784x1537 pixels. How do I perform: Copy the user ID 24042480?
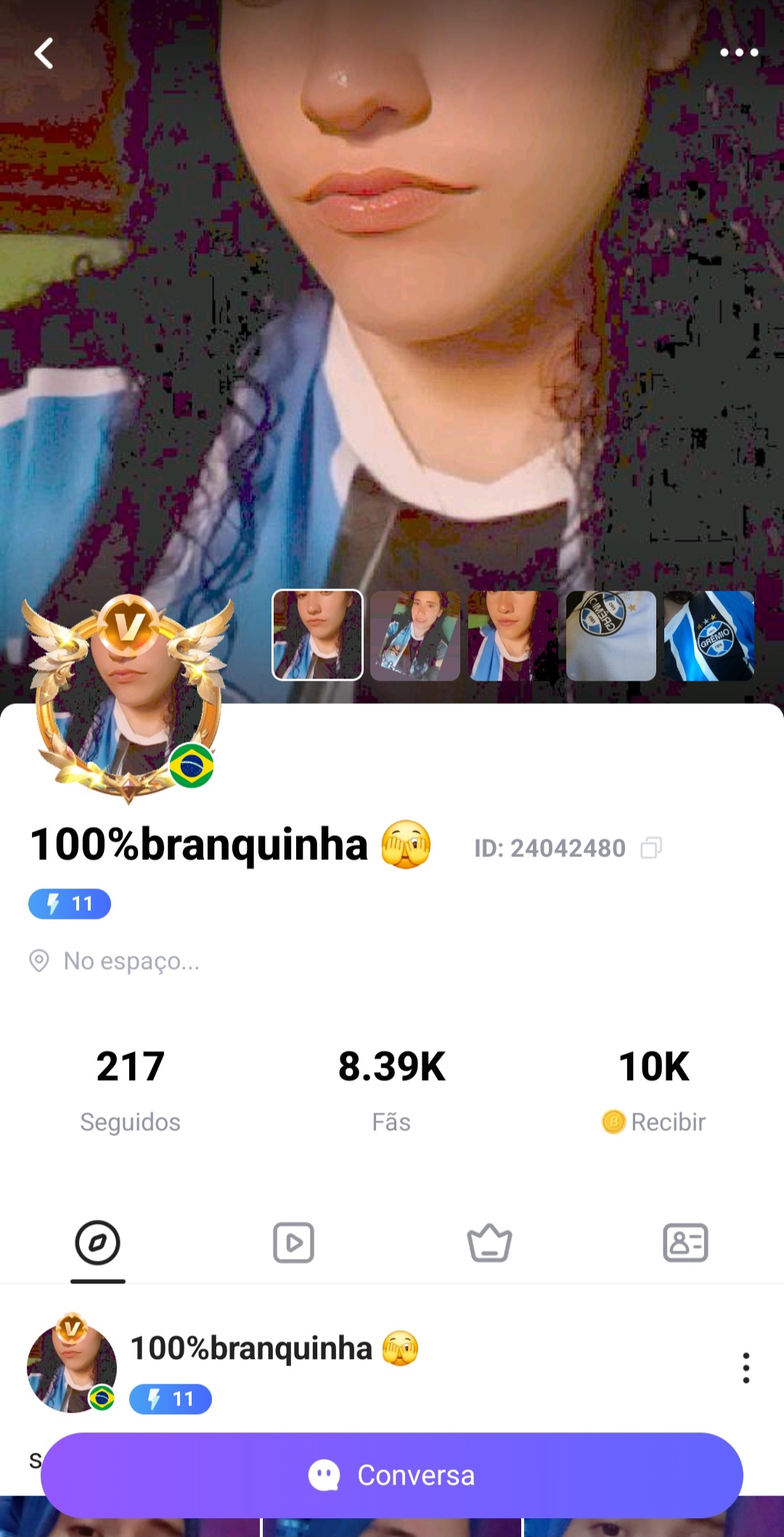pyautogui.click(x=650, y=848)
